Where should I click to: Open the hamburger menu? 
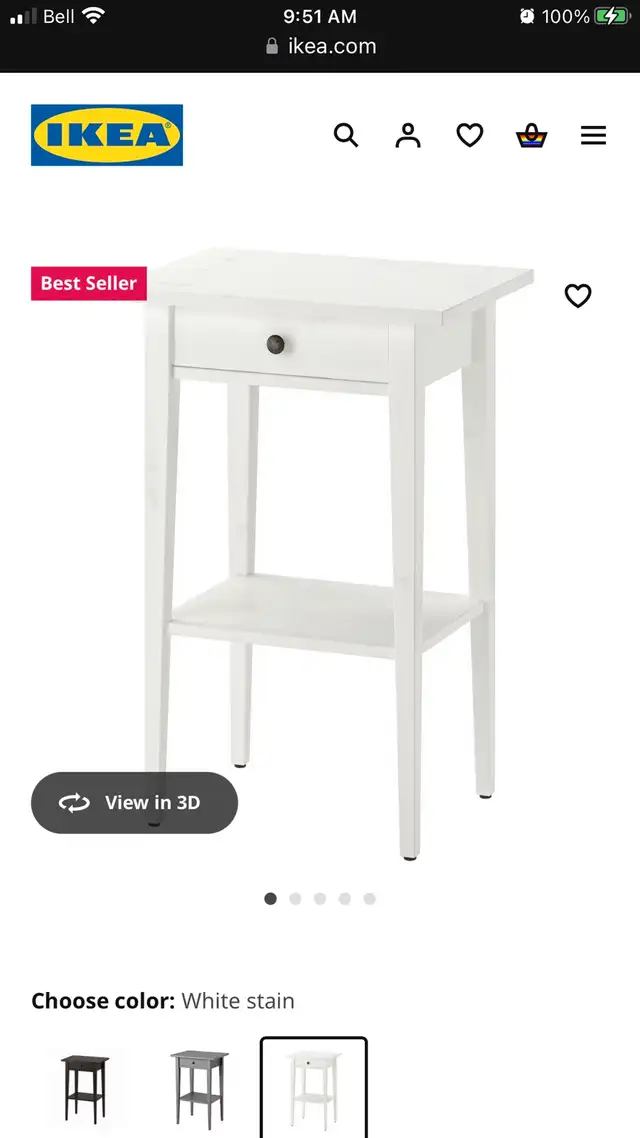(594, 135)
